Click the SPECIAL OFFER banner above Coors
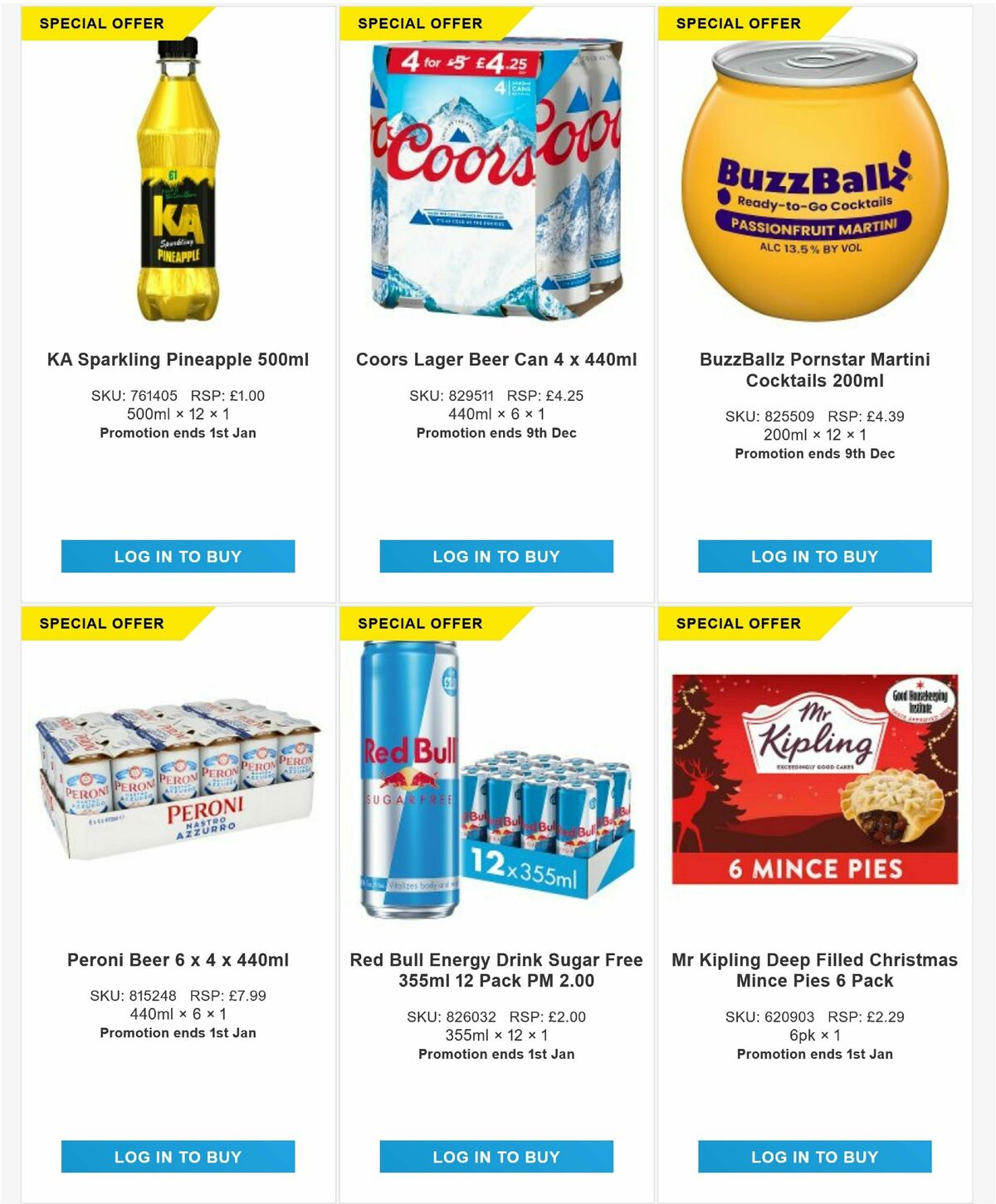 (418, 23)
